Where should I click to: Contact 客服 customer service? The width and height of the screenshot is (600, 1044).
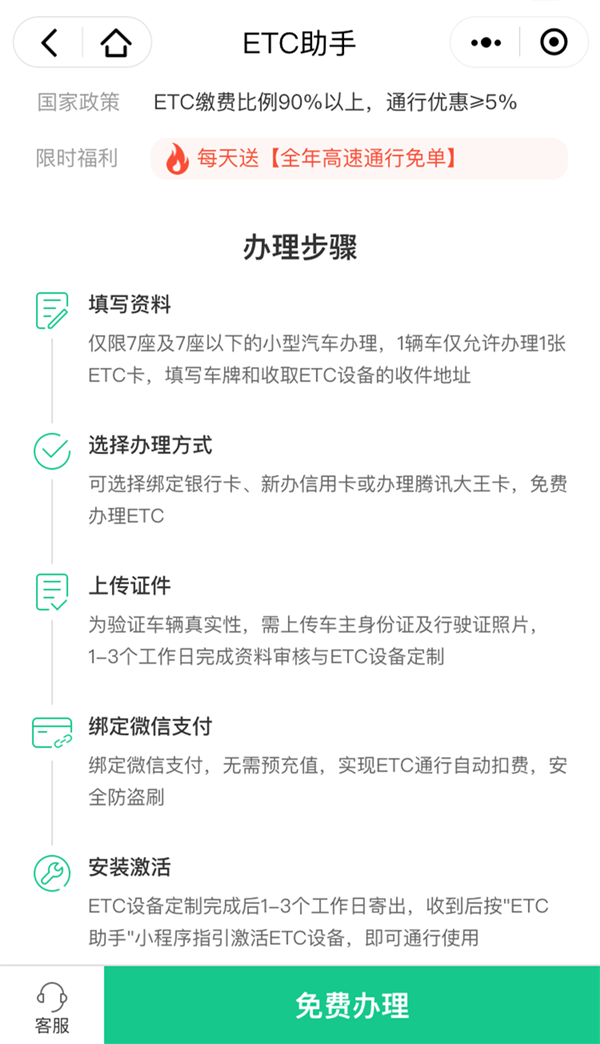52,1005
